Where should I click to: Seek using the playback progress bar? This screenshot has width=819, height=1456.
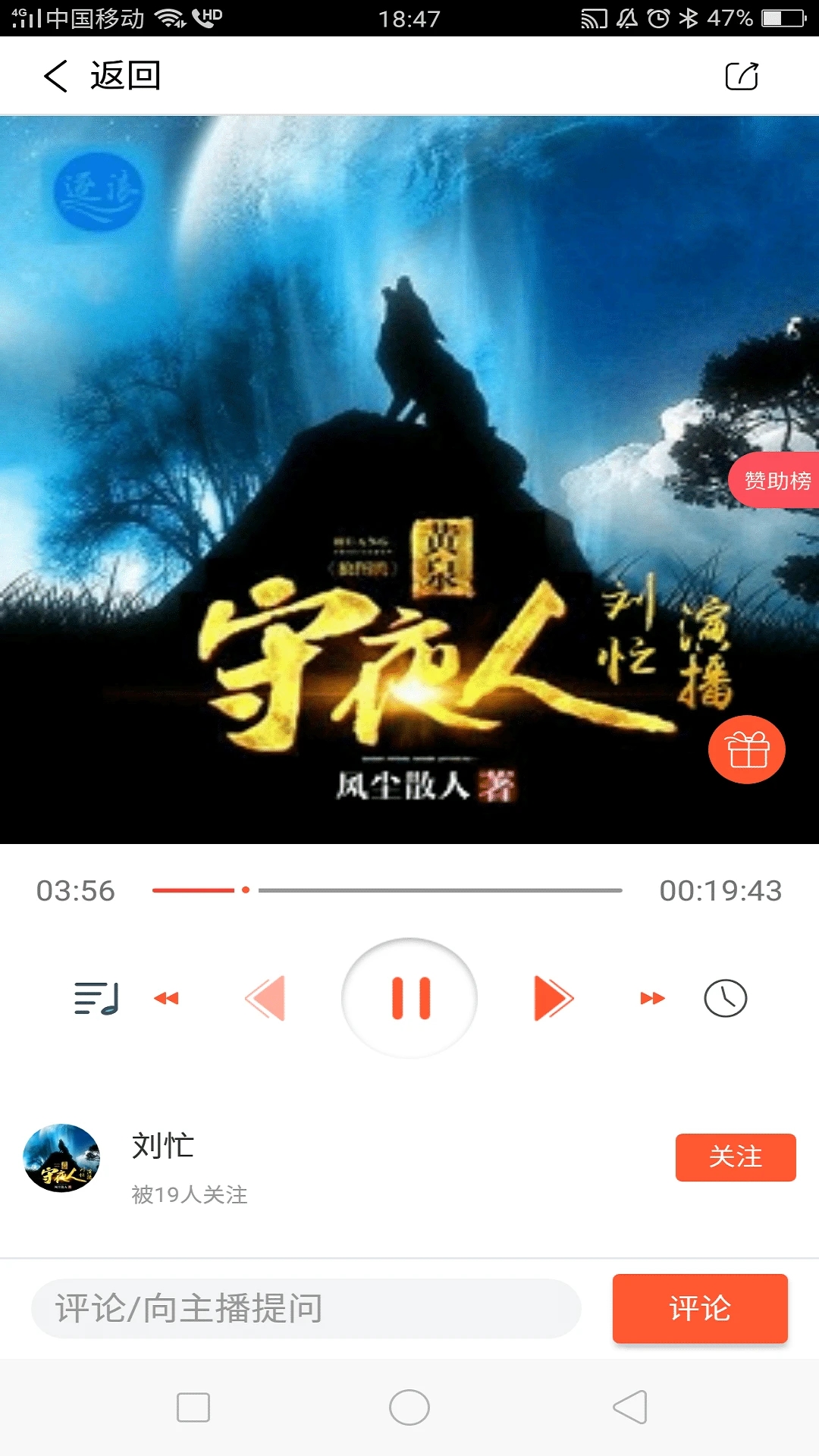[x=387, y=890]
